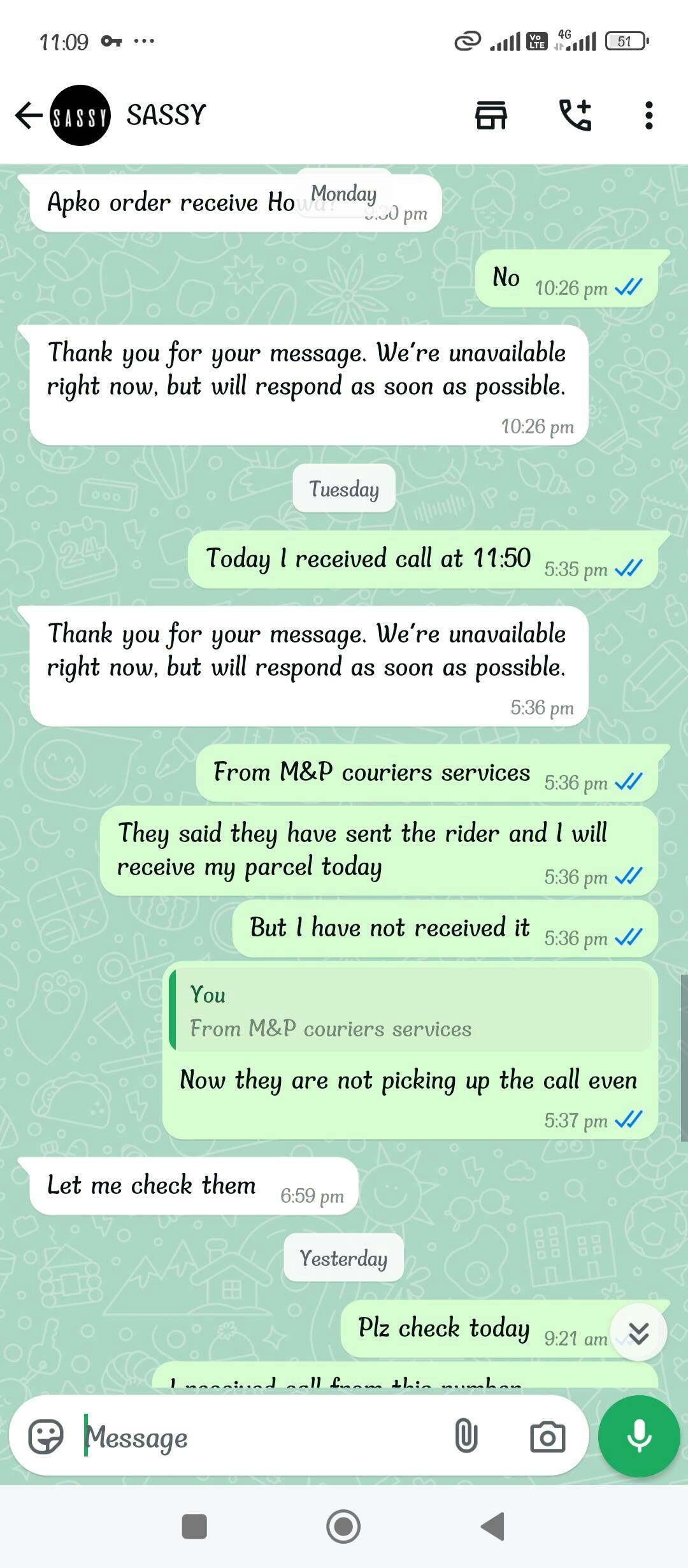
Task: Open SASSY contact profile info
Action: click(166, 115)
